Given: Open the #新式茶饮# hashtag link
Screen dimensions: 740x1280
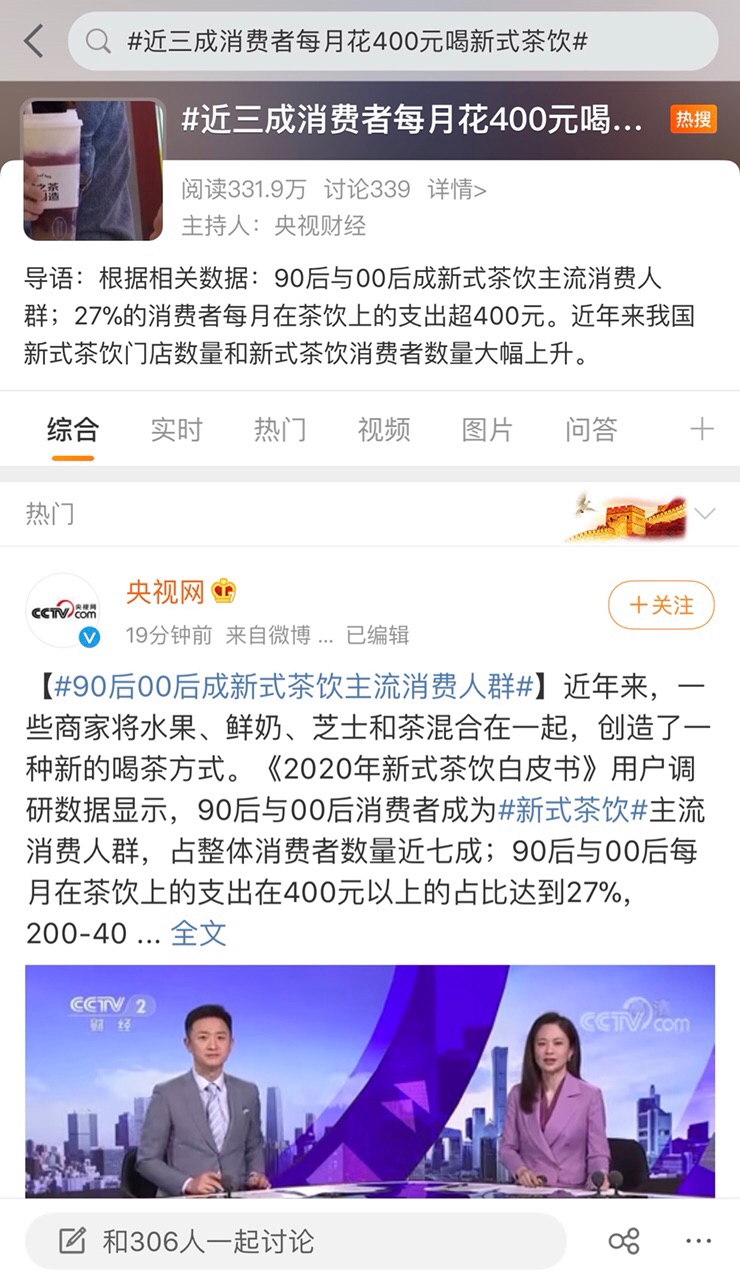Looking at the screenshot, I should (573, 810).
